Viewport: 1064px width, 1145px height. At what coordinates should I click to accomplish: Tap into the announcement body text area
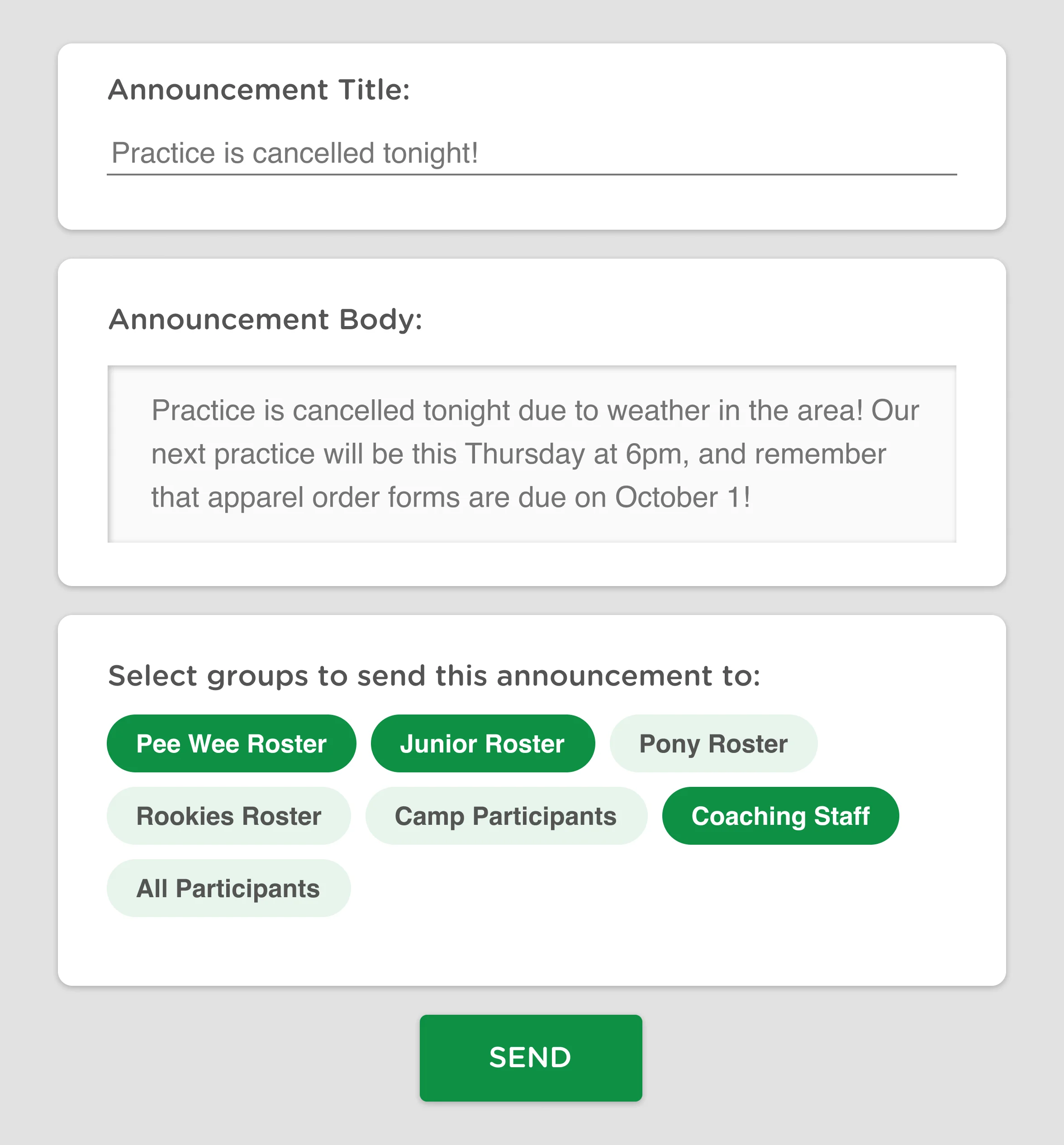click(x=532, y=454)
